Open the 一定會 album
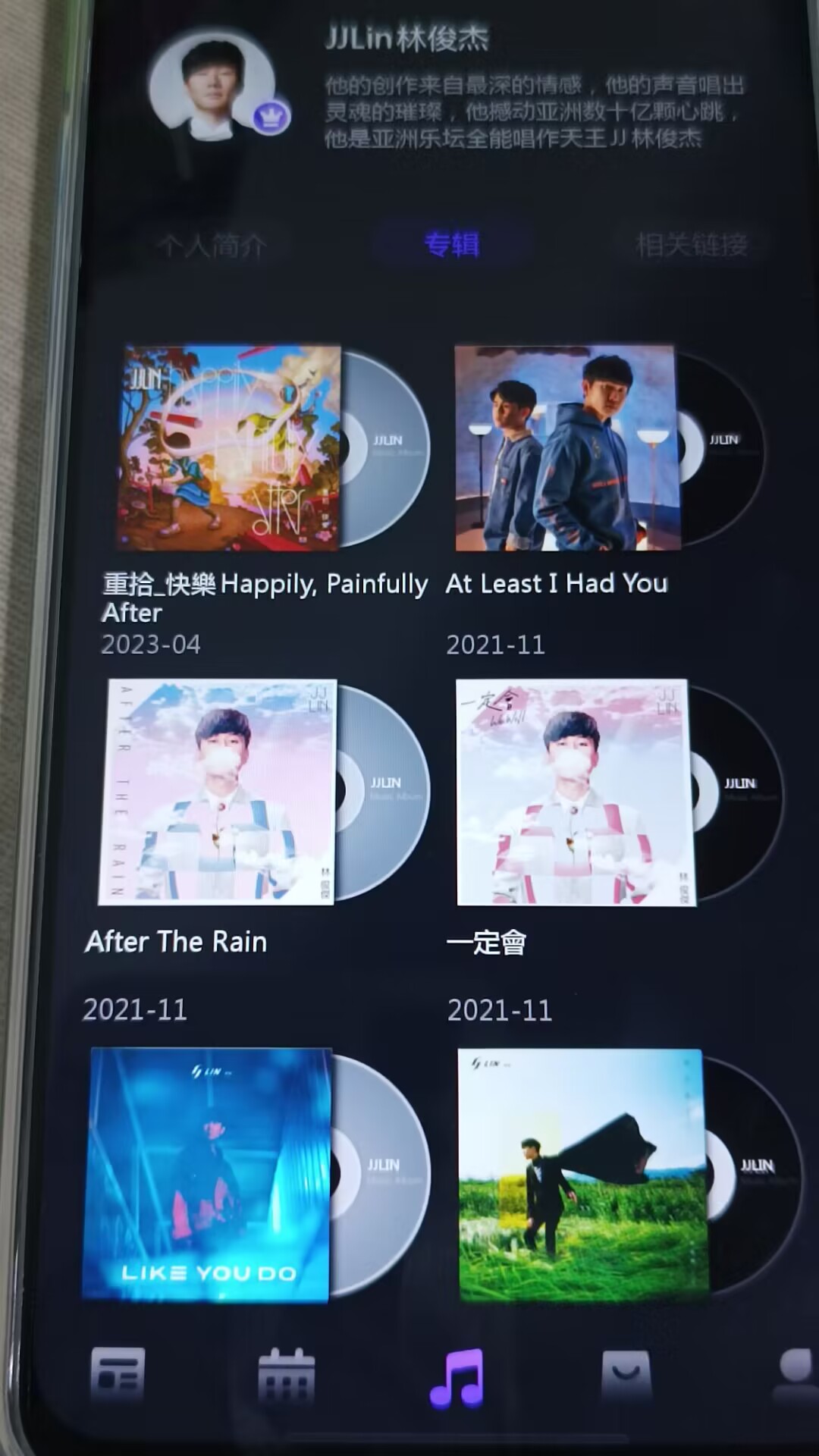Viewport: 819px width, 1456px height. [x=575, y=792]
